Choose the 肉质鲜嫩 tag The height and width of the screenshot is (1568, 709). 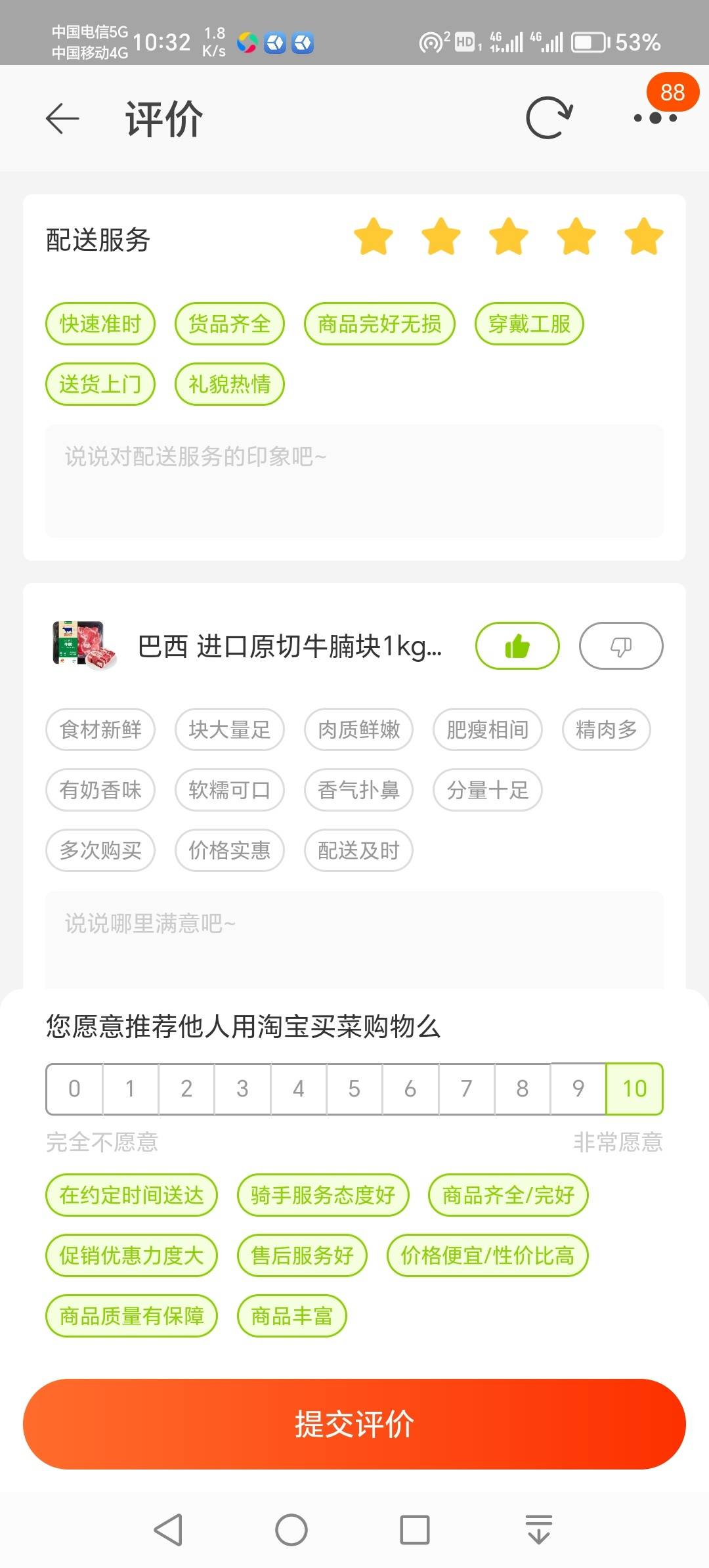358,730
